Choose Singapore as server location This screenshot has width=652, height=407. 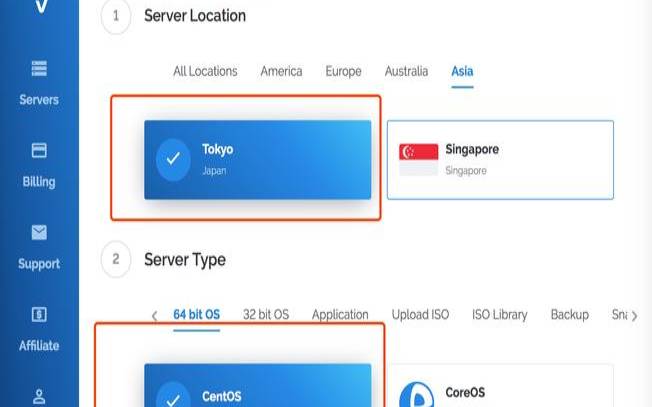pos(499,159)
